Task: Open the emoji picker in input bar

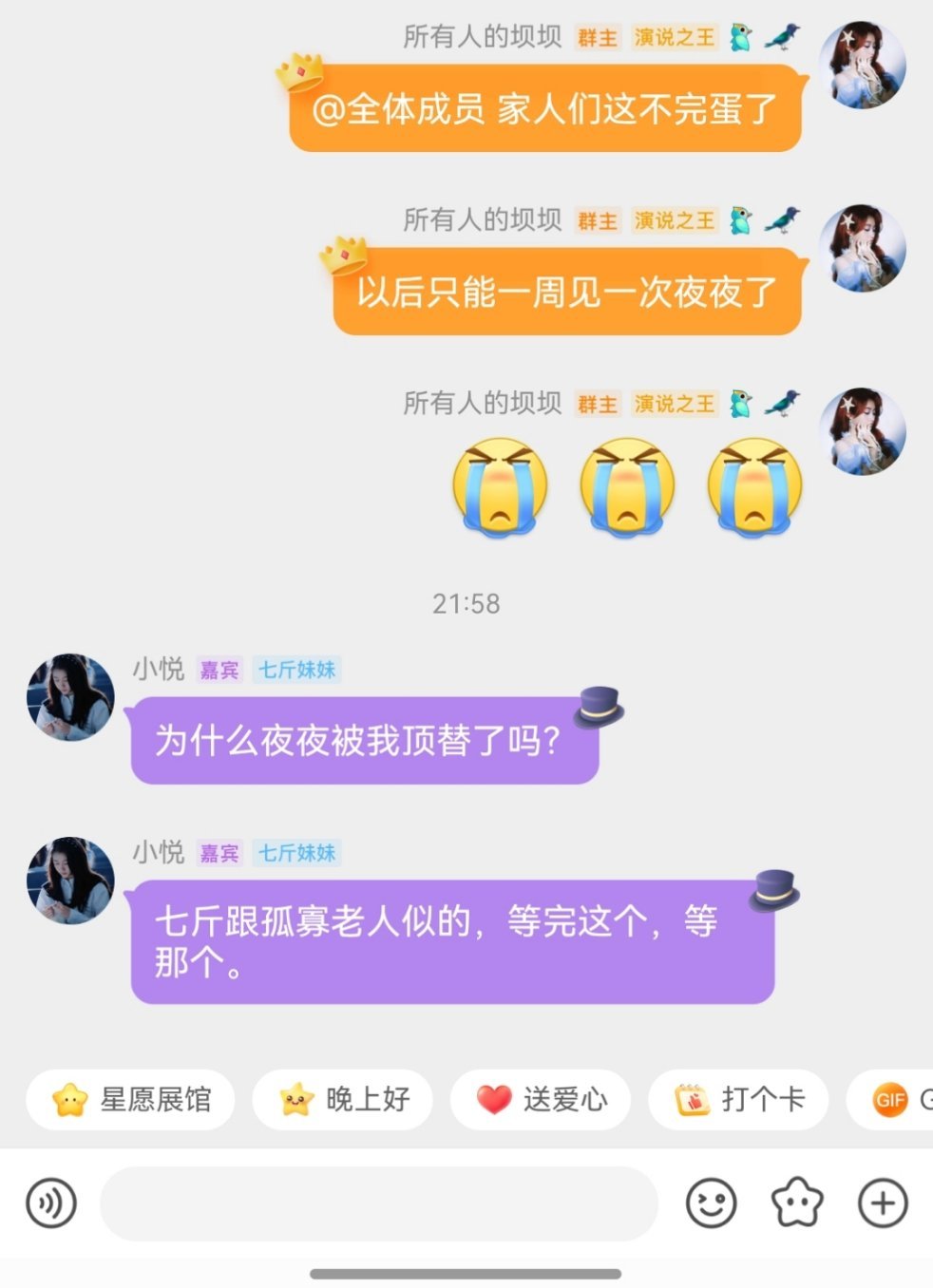Action: click(709, 1203)
